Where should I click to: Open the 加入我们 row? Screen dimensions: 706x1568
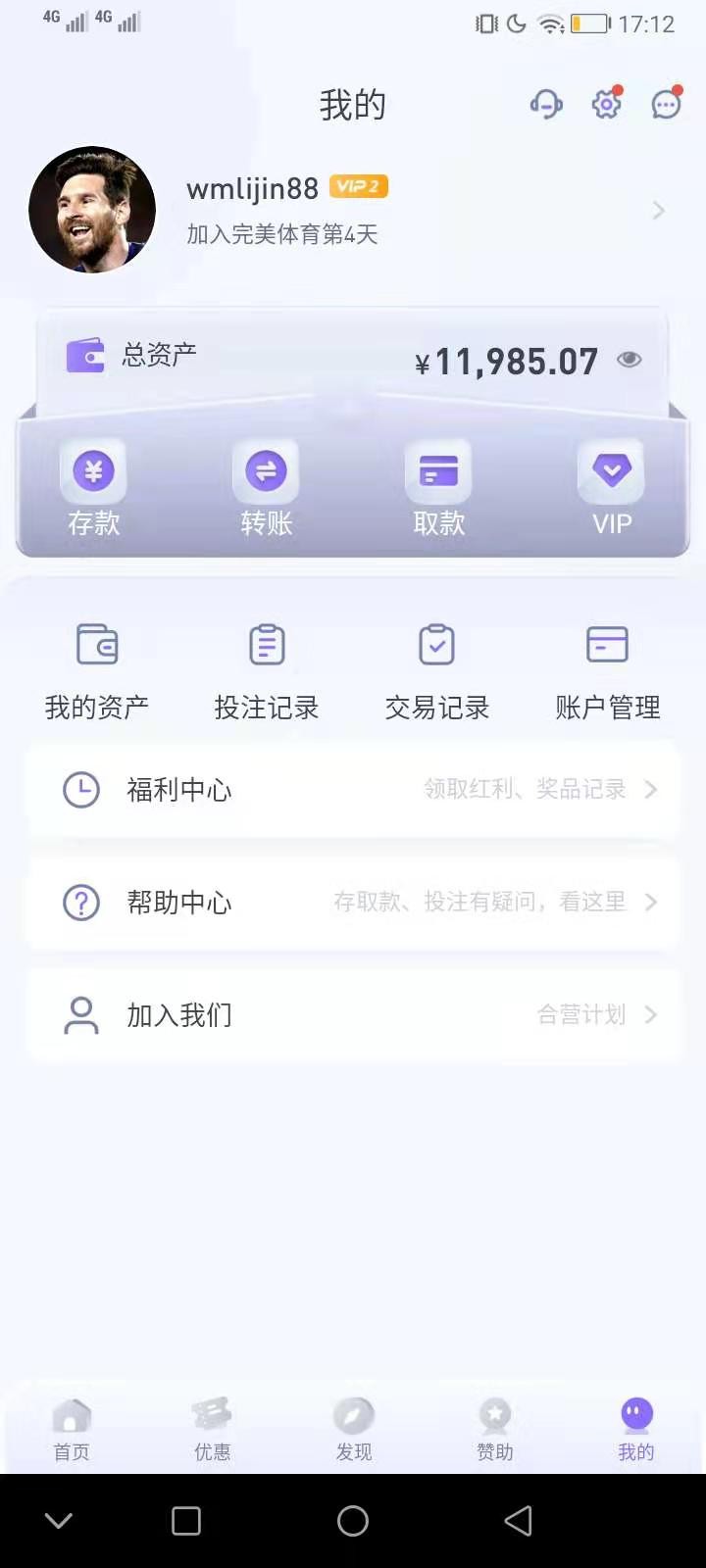click(x=353, y=1015)
